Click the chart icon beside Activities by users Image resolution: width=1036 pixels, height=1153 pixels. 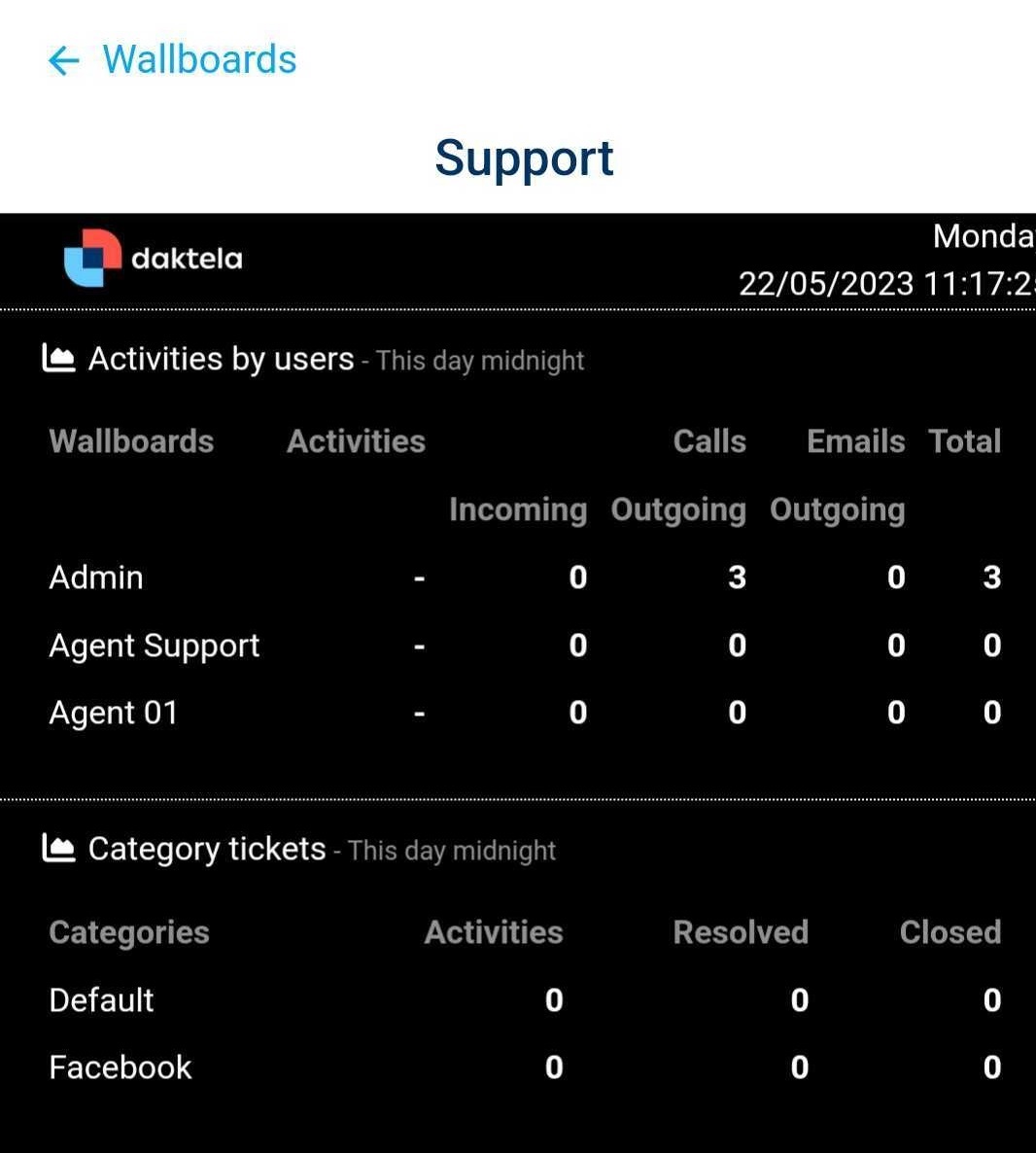coord(60,358)
